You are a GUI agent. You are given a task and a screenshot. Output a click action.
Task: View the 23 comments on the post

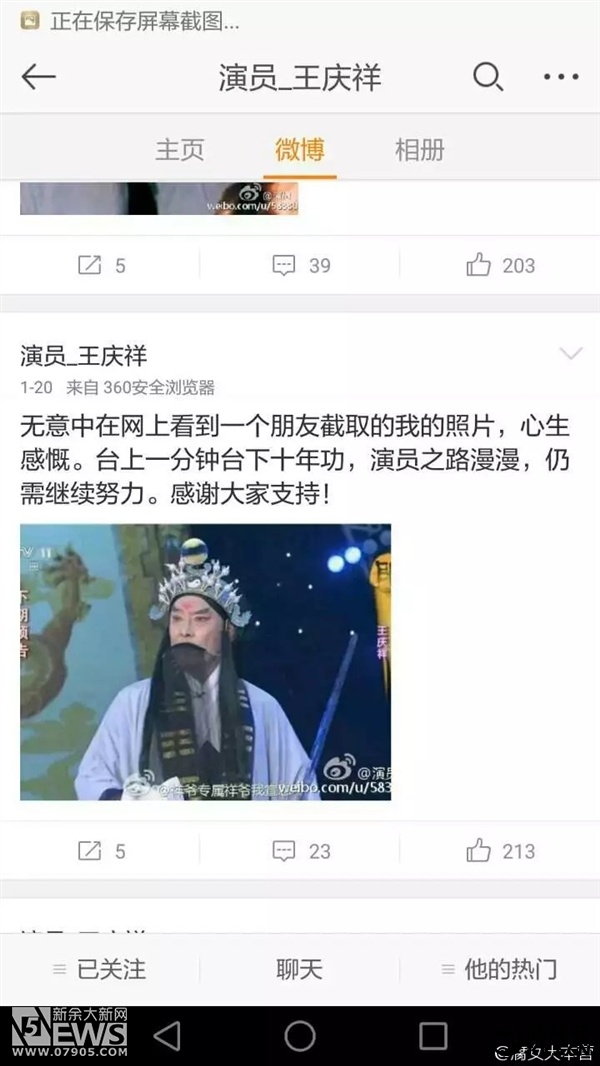coord(300,851)
